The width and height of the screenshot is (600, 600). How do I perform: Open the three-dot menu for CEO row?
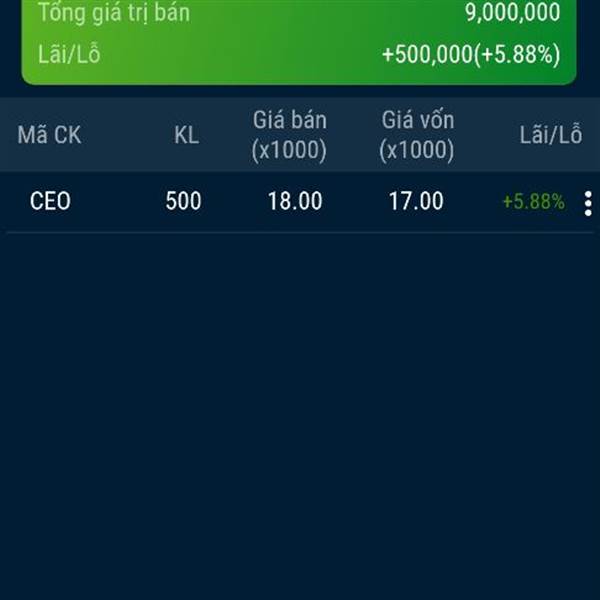click(587, 203)
